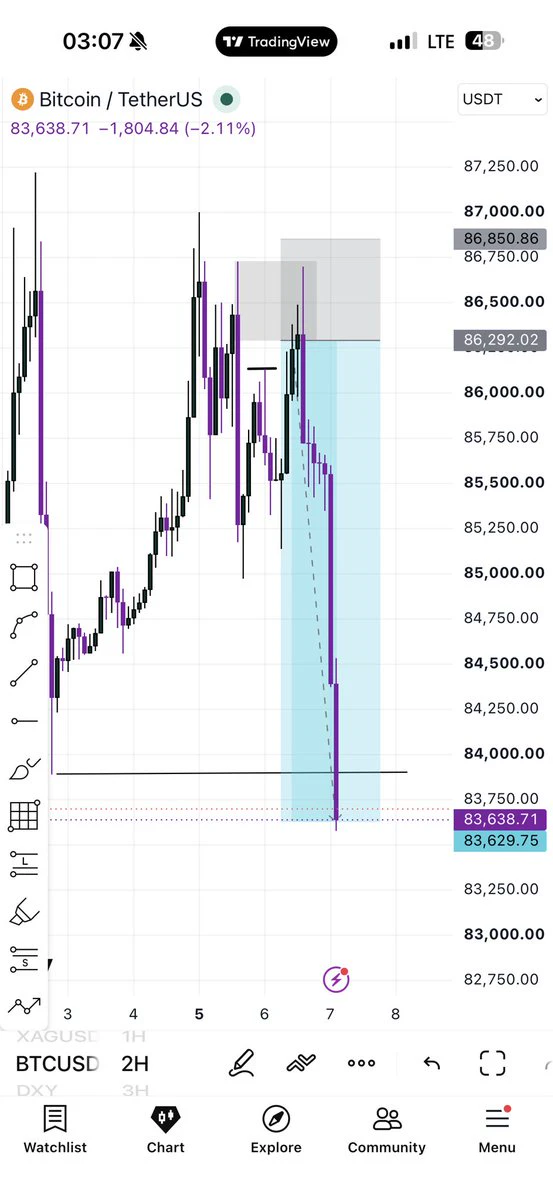Viewport: 553px width, 1200px height.
Task: Select the long position tool
Action: 24,863
